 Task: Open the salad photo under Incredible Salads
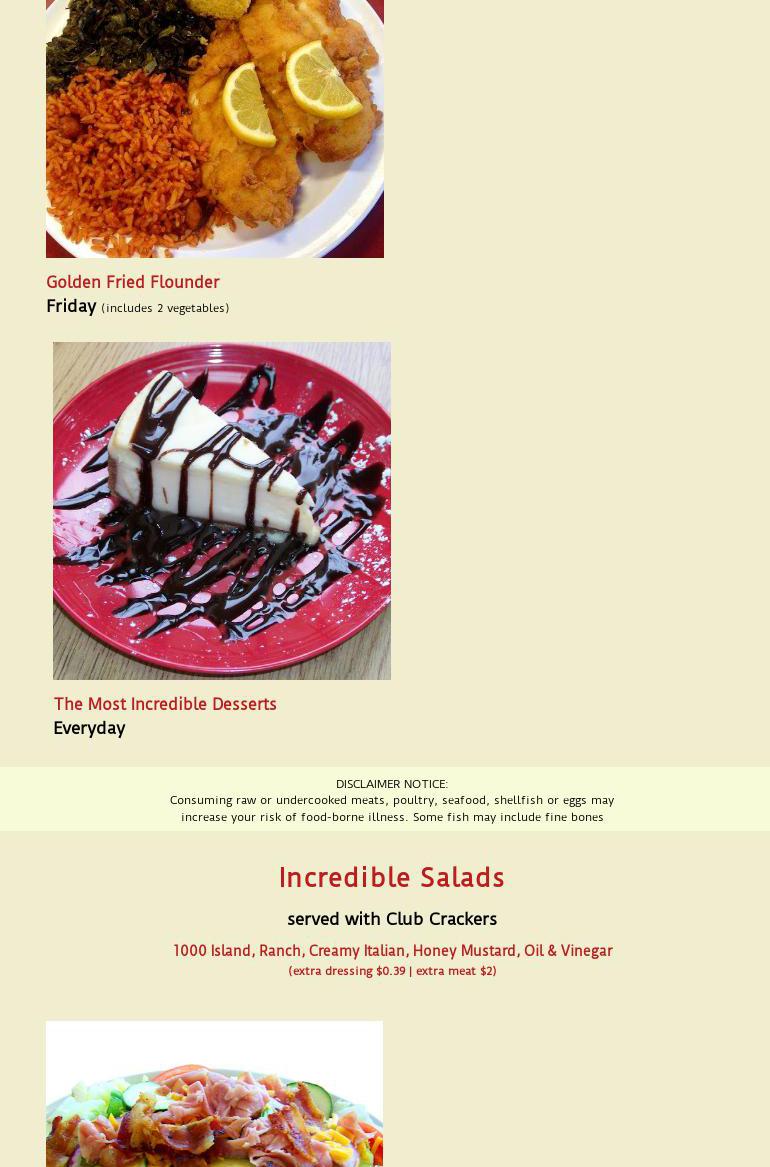(214, 1094)
